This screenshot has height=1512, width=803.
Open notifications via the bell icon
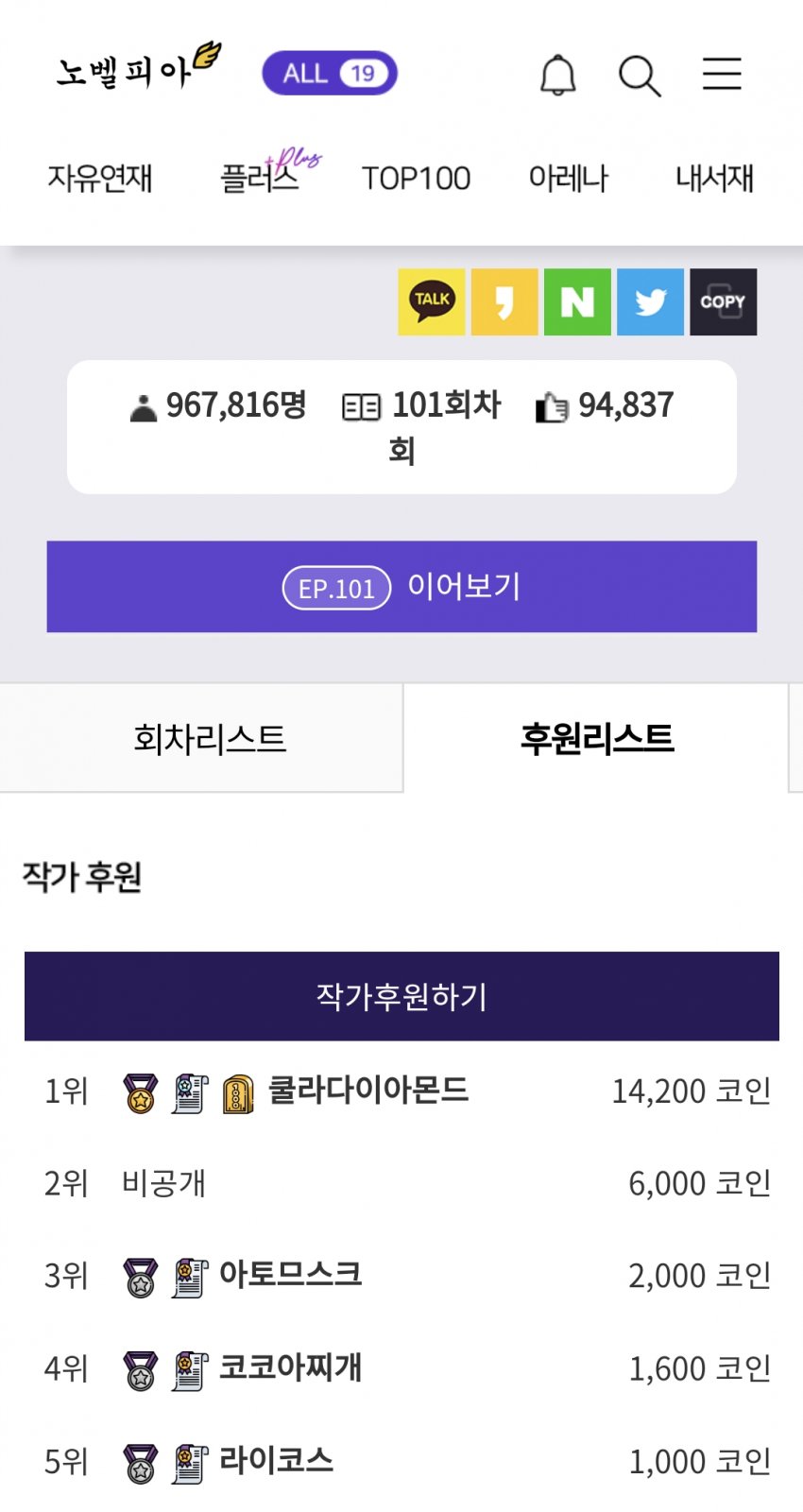click(557, 75)
